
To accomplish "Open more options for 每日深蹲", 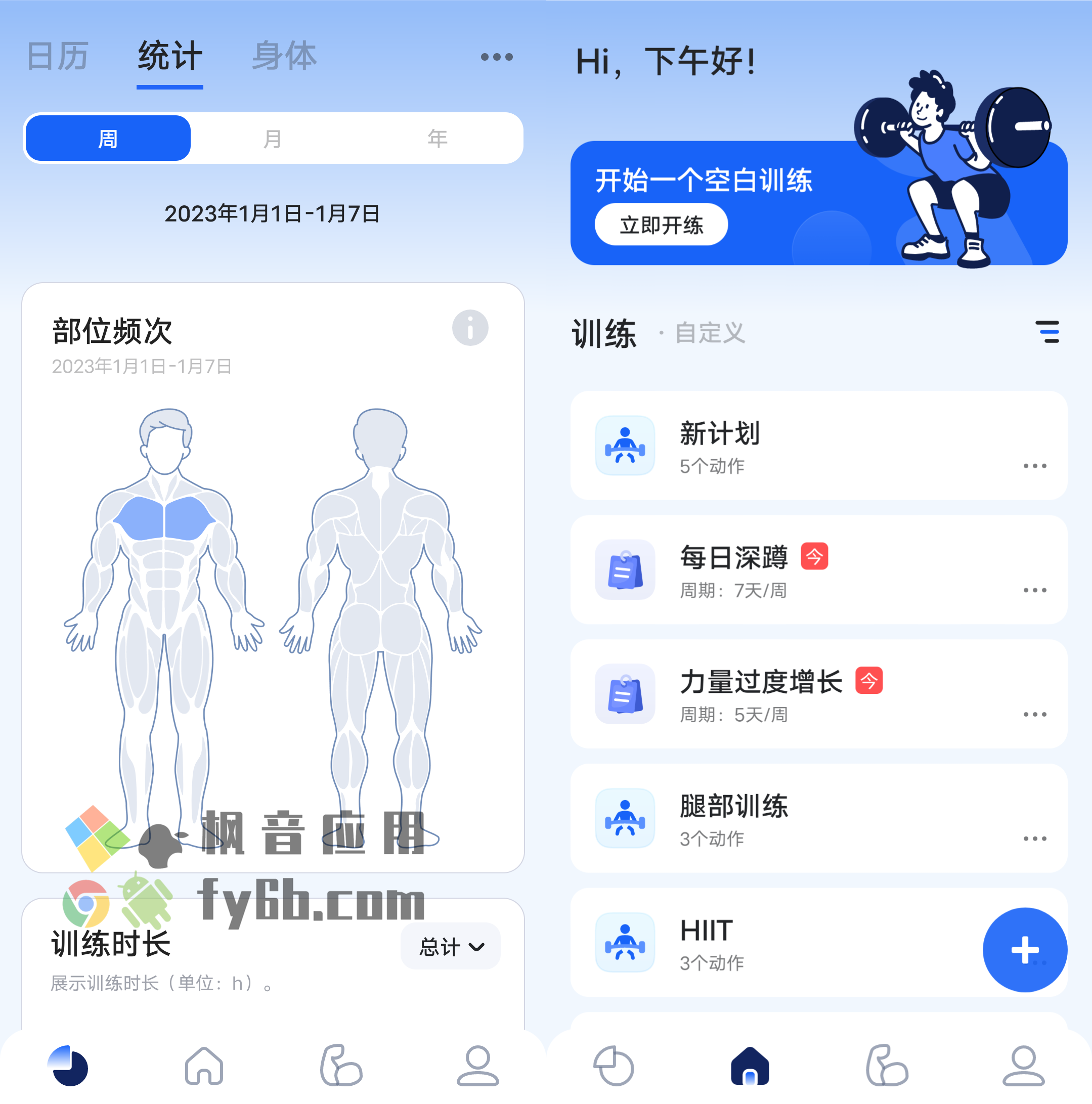I will (1034, 590).
